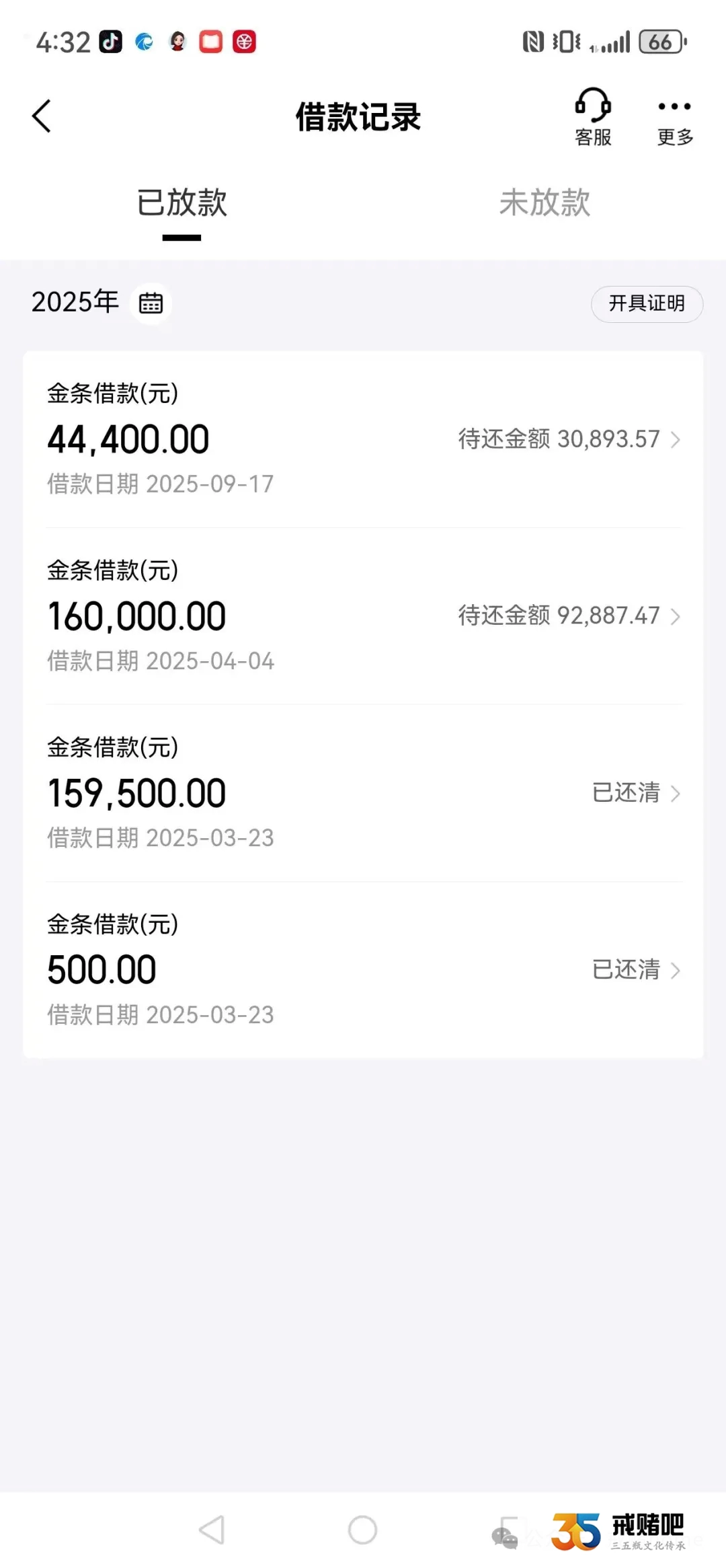Tap the back arrow at the top left
The width and height of the screenshot is (726, 1568).
42,116
